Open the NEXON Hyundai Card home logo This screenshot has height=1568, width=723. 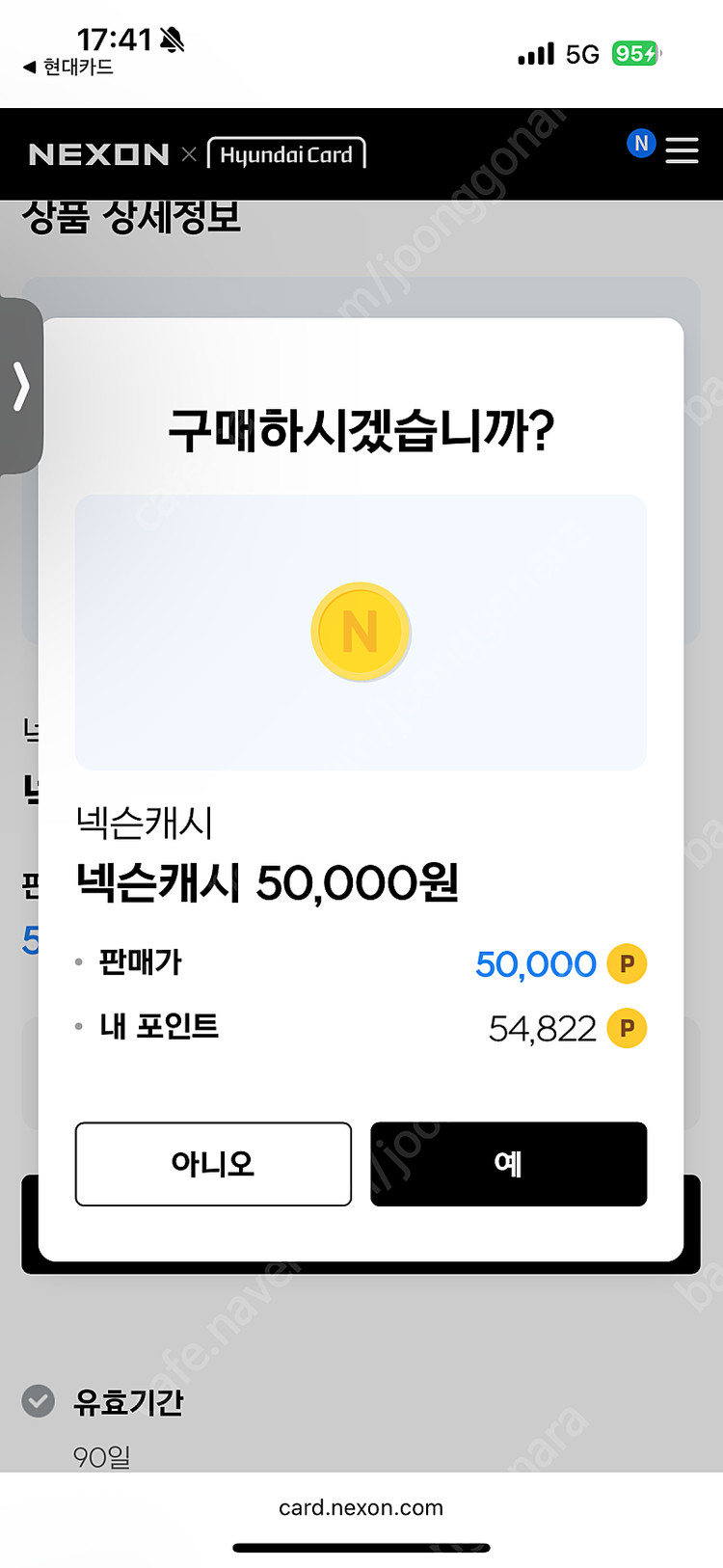(197, 154)
